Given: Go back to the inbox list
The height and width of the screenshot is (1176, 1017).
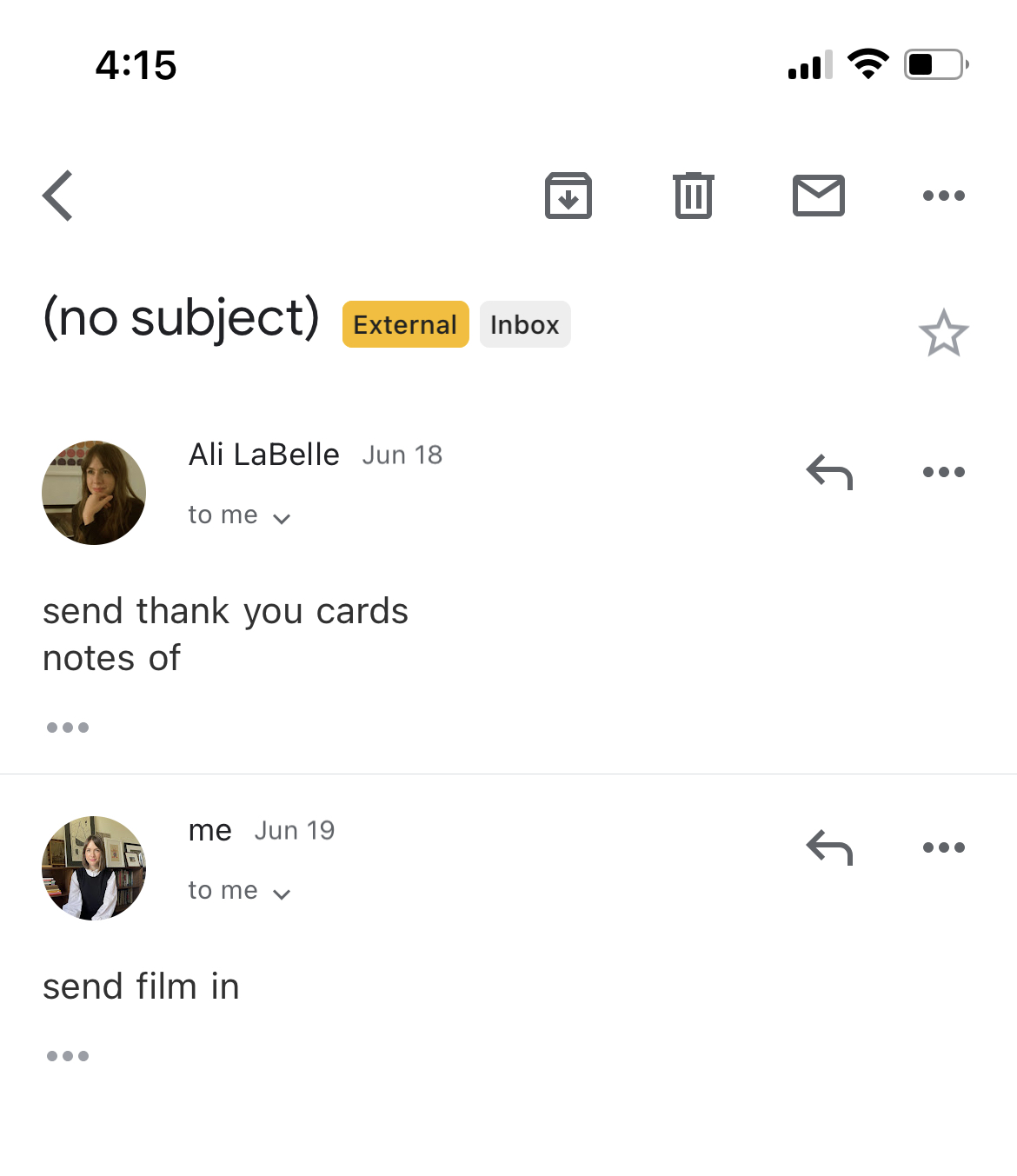Looking at the screenshot, I should coord(58,196).
